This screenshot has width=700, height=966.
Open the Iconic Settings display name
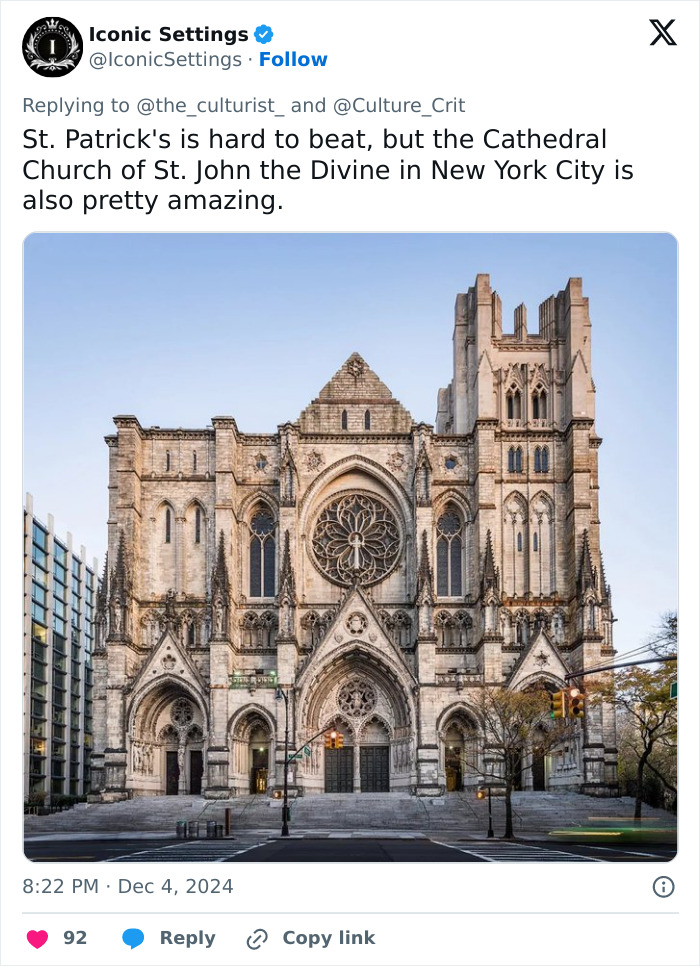pyautogui.click(x=168, y=34)
